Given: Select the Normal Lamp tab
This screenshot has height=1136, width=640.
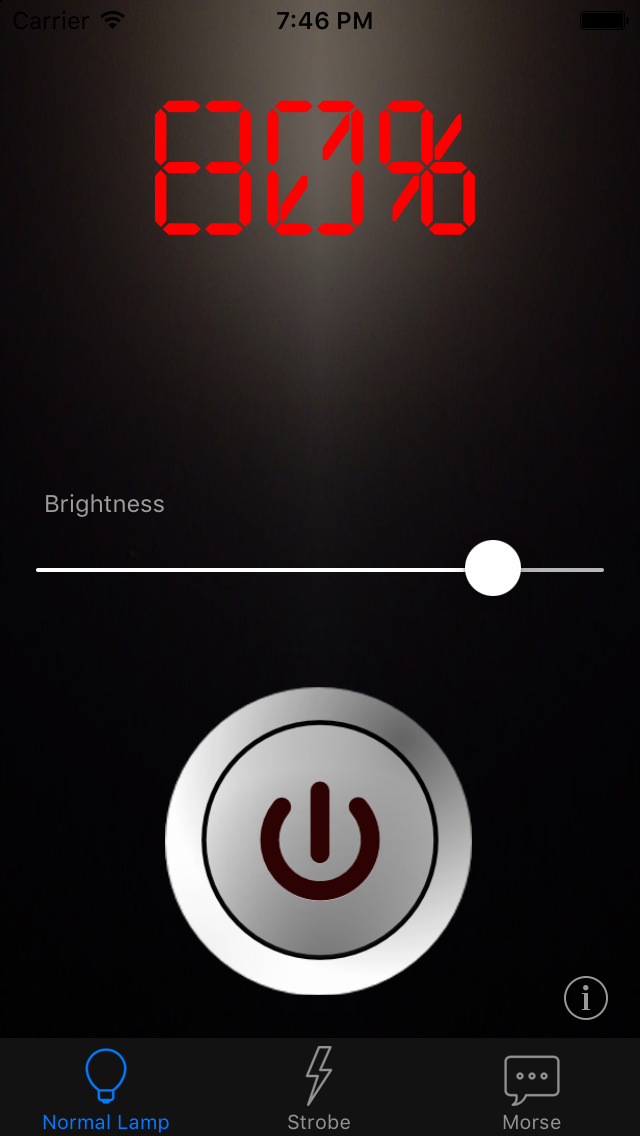Looking at the screenshot, I should [x=106, y=1088].
